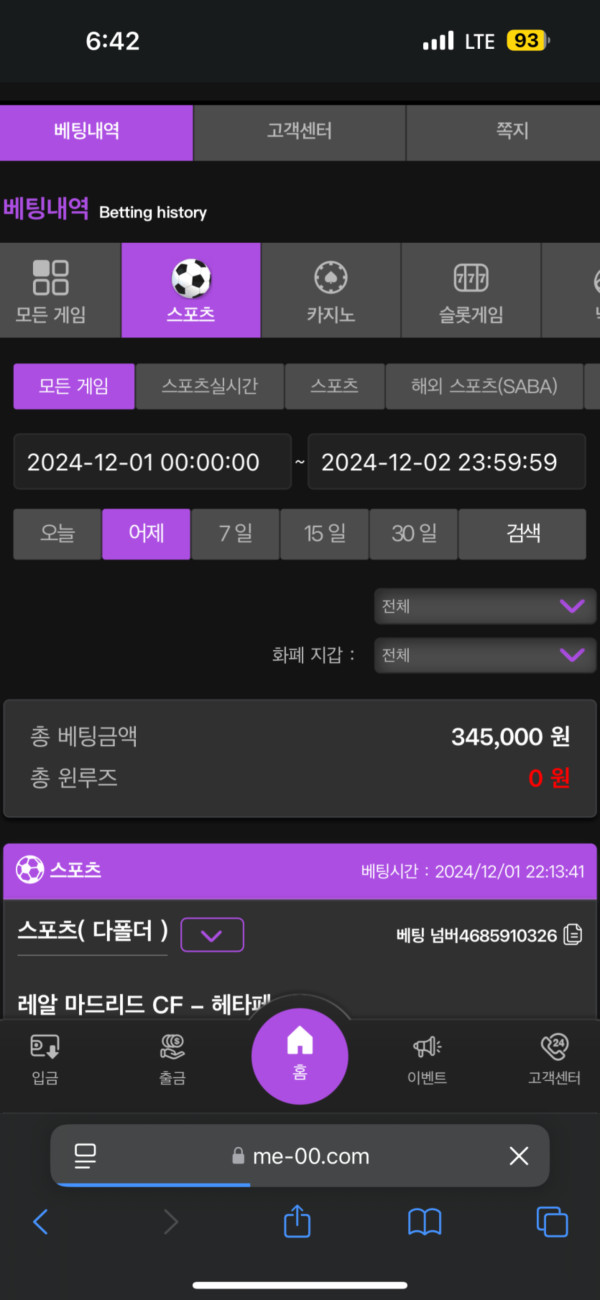
Task: Copy the betting number 4685910326
Action: [x=573, y=935]
